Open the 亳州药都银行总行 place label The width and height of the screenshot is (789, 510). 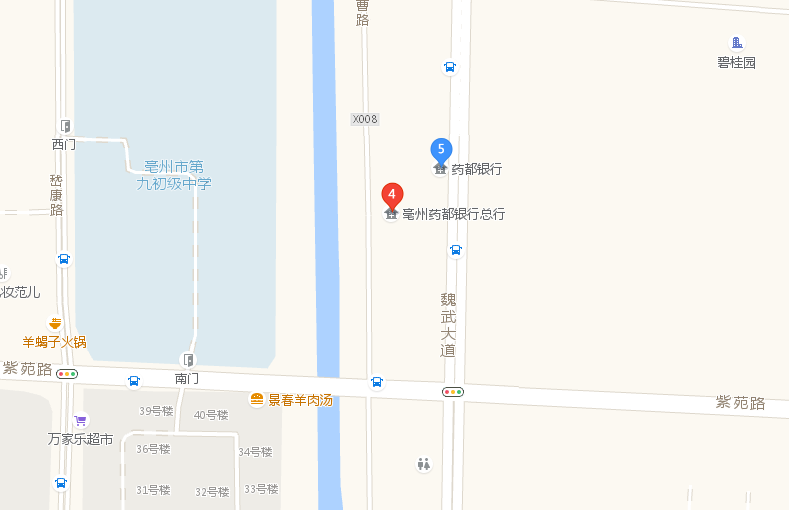[x=453, y=214]
